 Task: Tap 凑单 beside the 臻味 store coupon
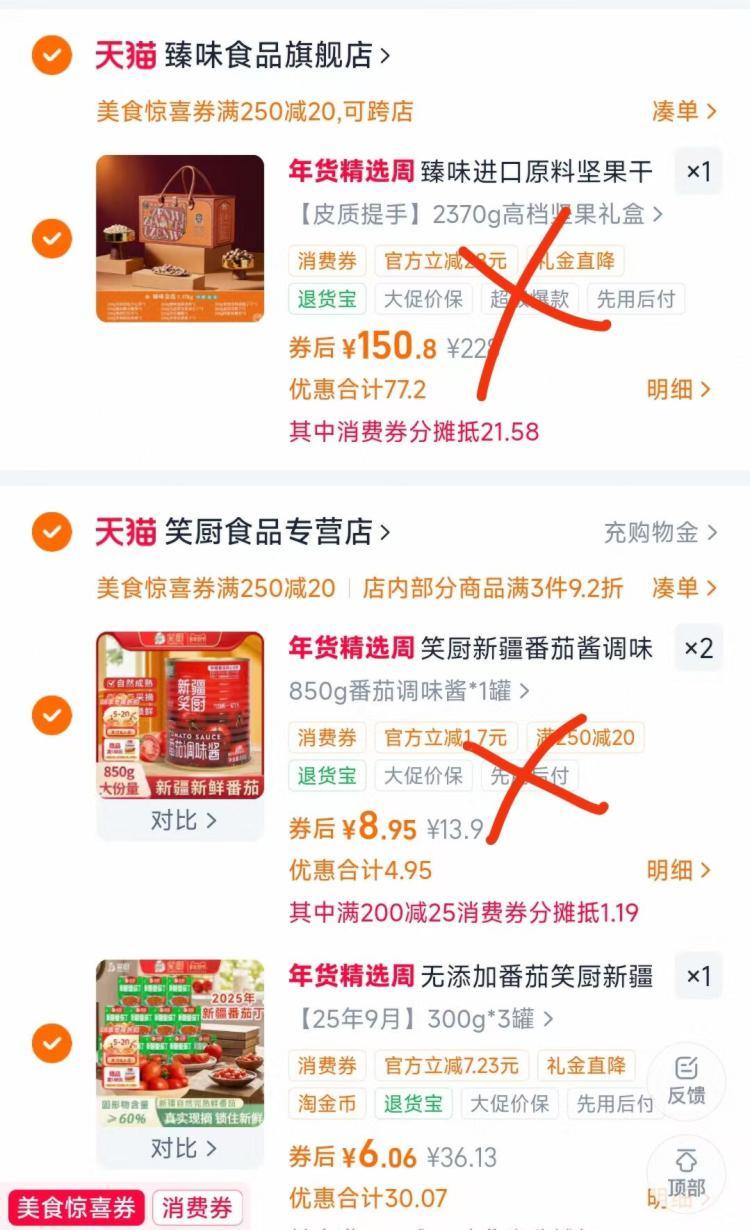click(684, 111)
